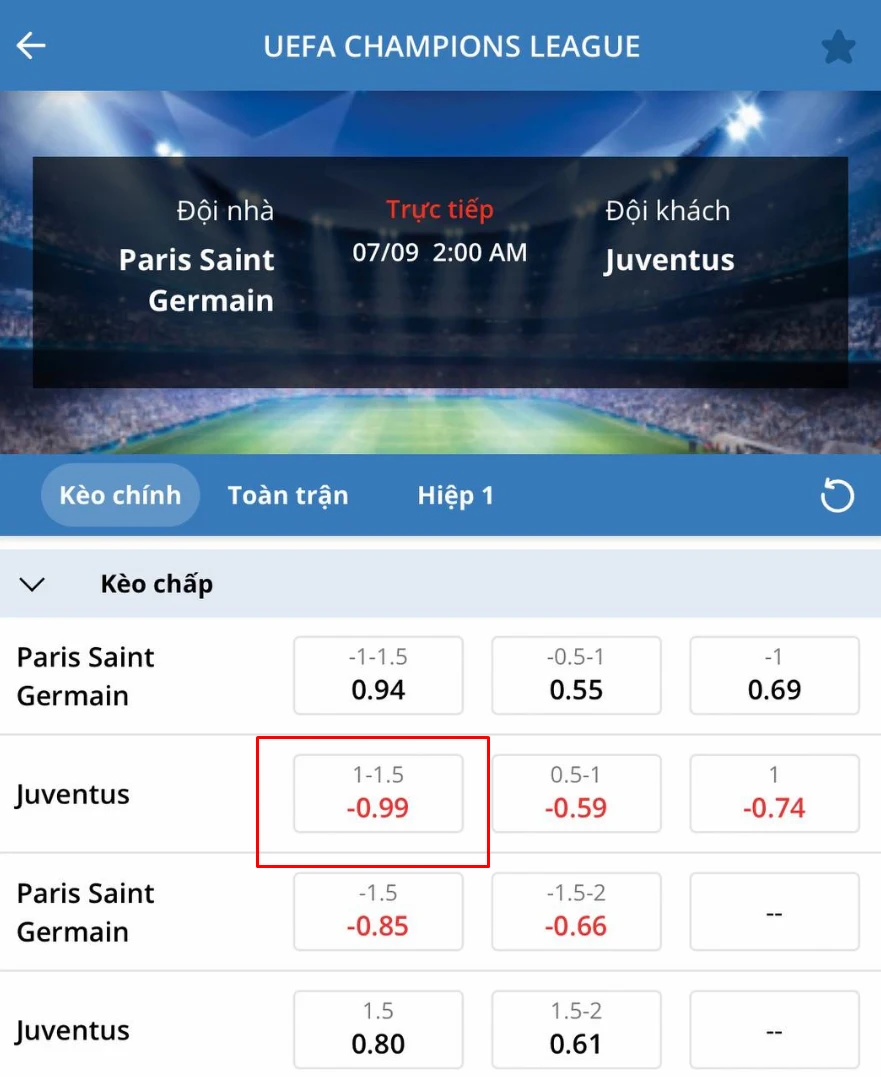Select Juventus 1.5-2 at 0.61
Image resolution: width=881 pixels, height=1077 pixels.
[x=576, y=1030]
